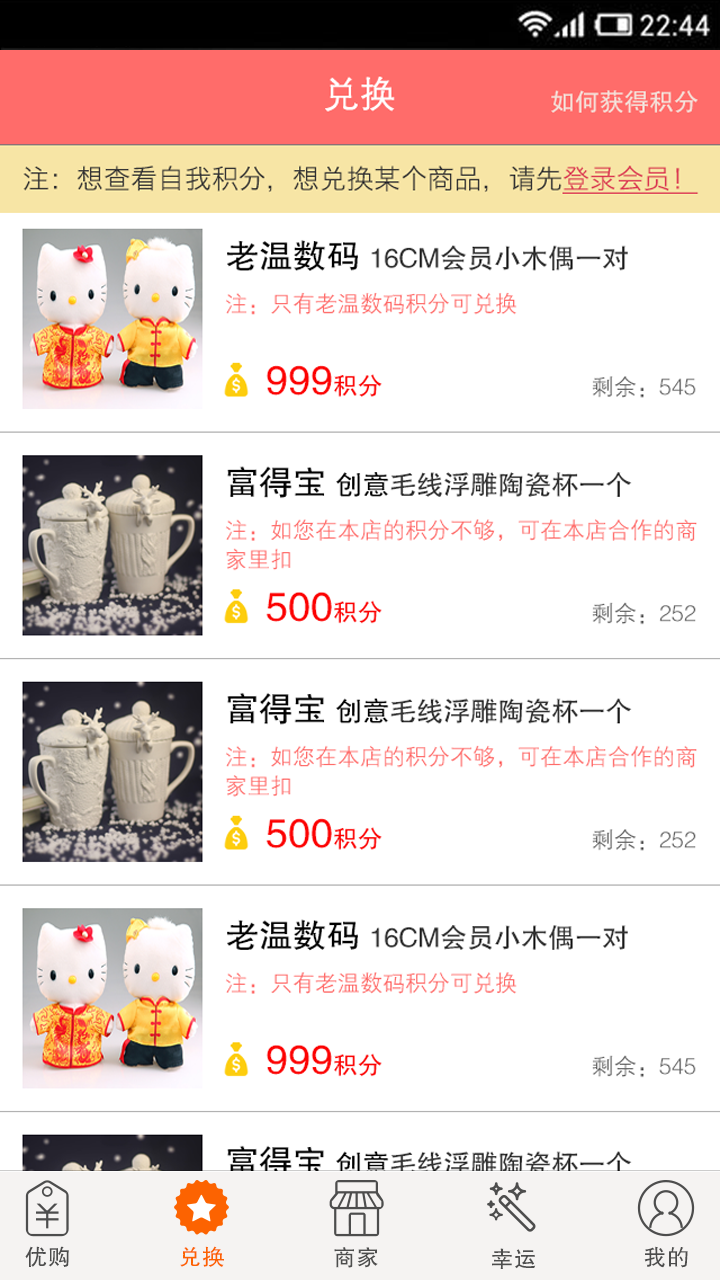Select the 兑换 tab
This screenshot has width=720, height=1280.
[x=202, y=1224]
